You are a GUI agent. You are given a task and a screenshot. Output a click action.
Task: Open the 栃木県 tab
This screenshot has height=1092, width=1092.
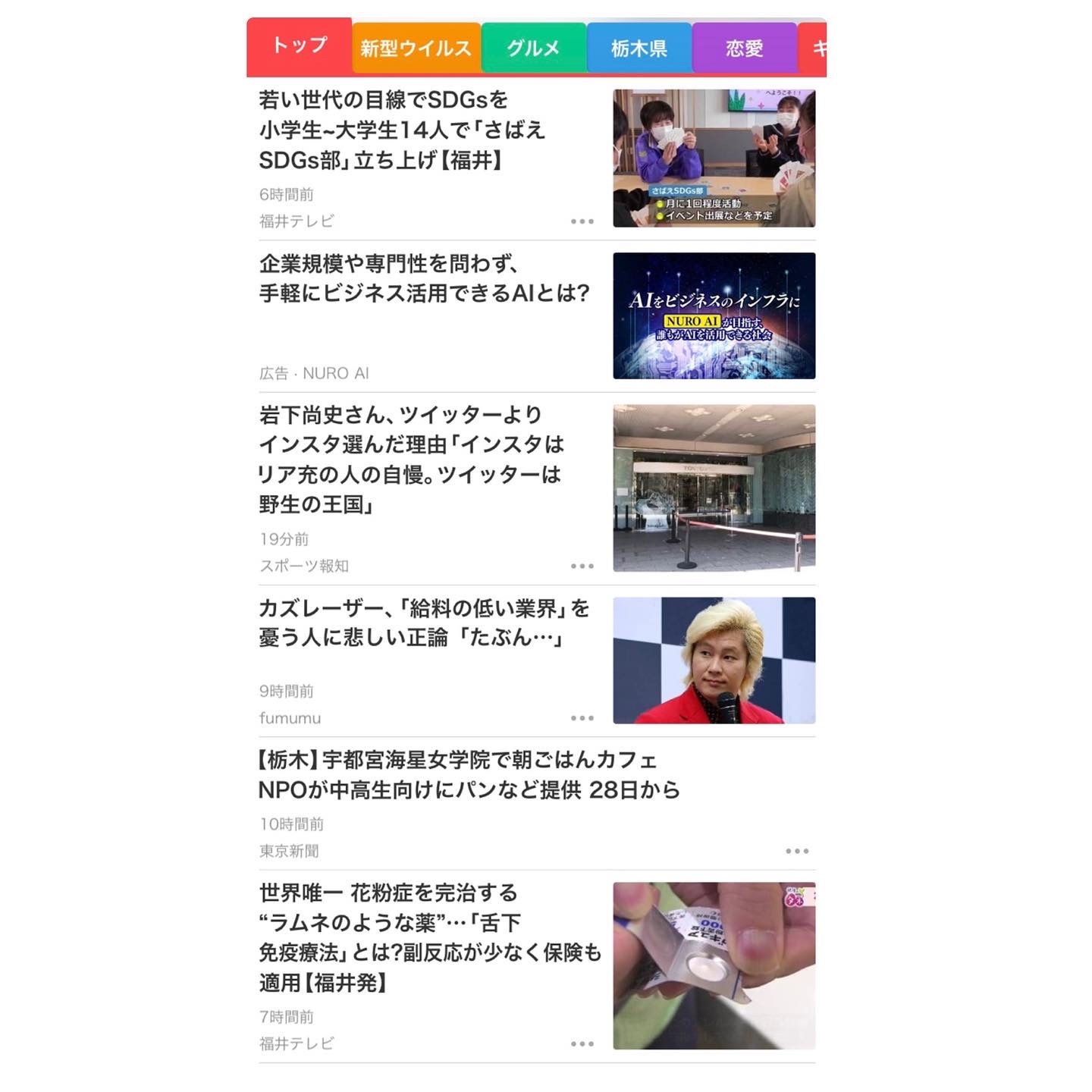tap(639, 49)
